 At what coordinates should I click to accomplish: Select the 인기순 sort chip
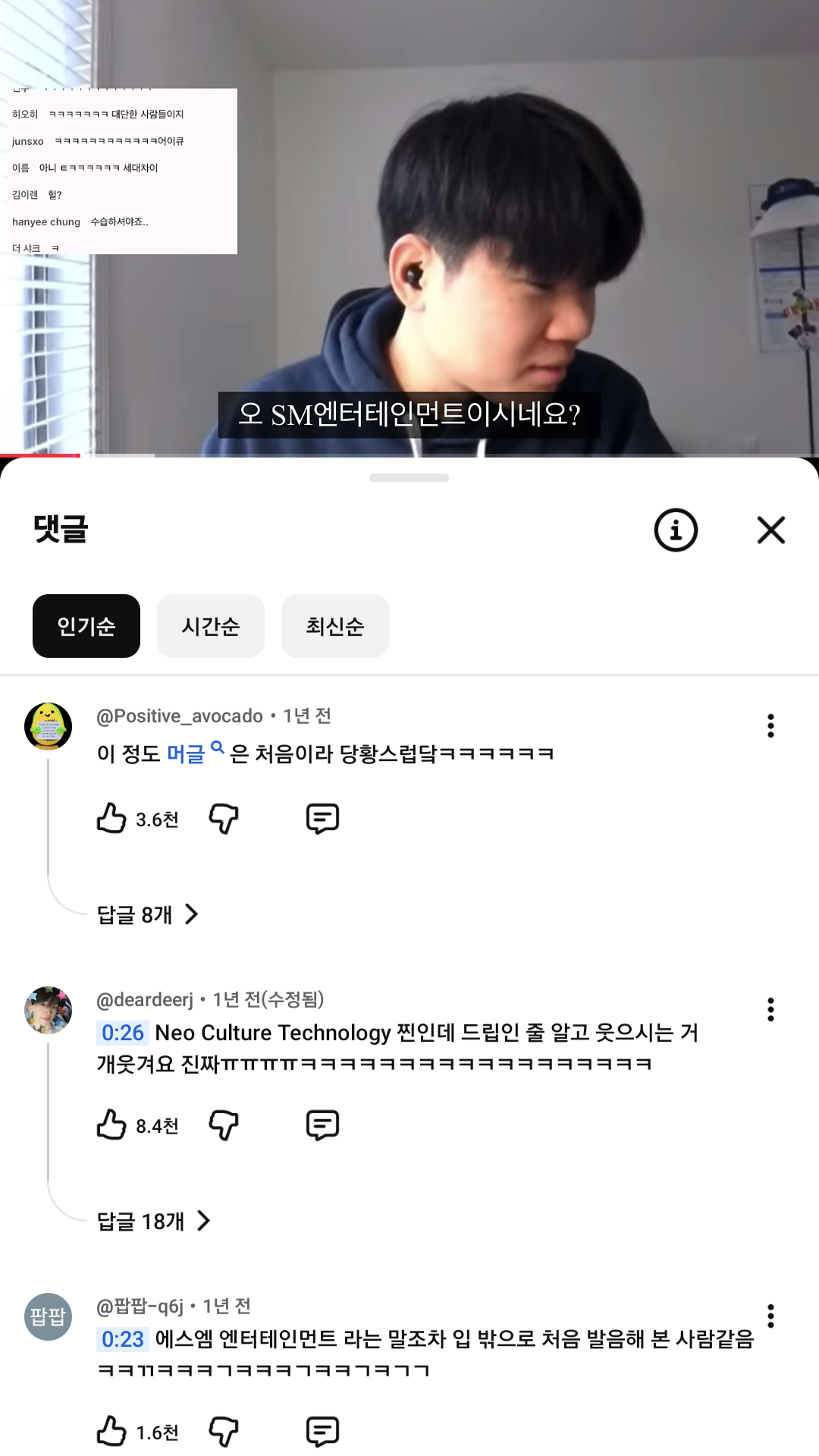pyautogui.click(x=86, y=626)
